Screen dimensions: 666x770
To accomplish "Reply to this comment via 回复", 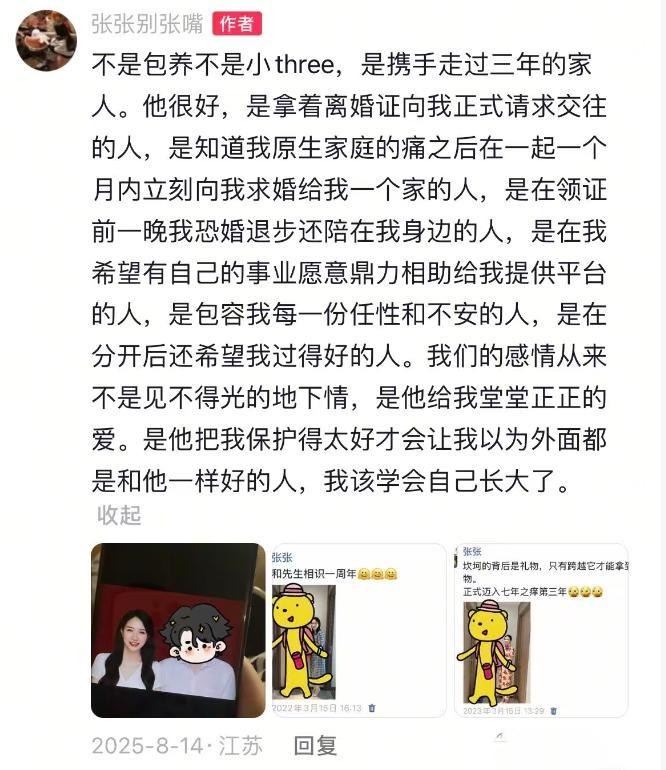I will (315, 745).
